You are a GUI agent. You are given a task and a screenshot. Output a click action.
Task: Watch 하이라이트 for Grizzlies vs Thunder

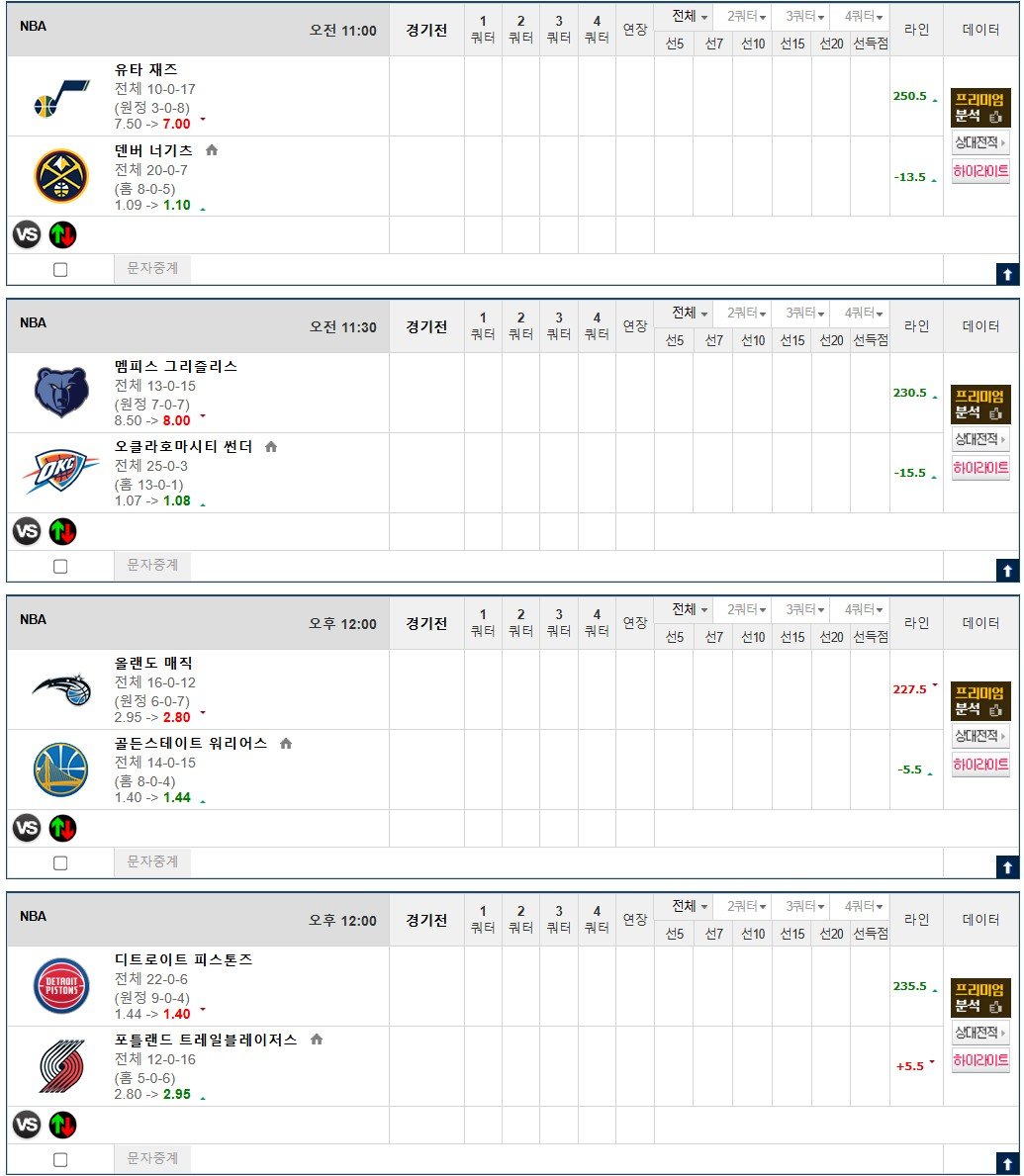pos(979,468)
